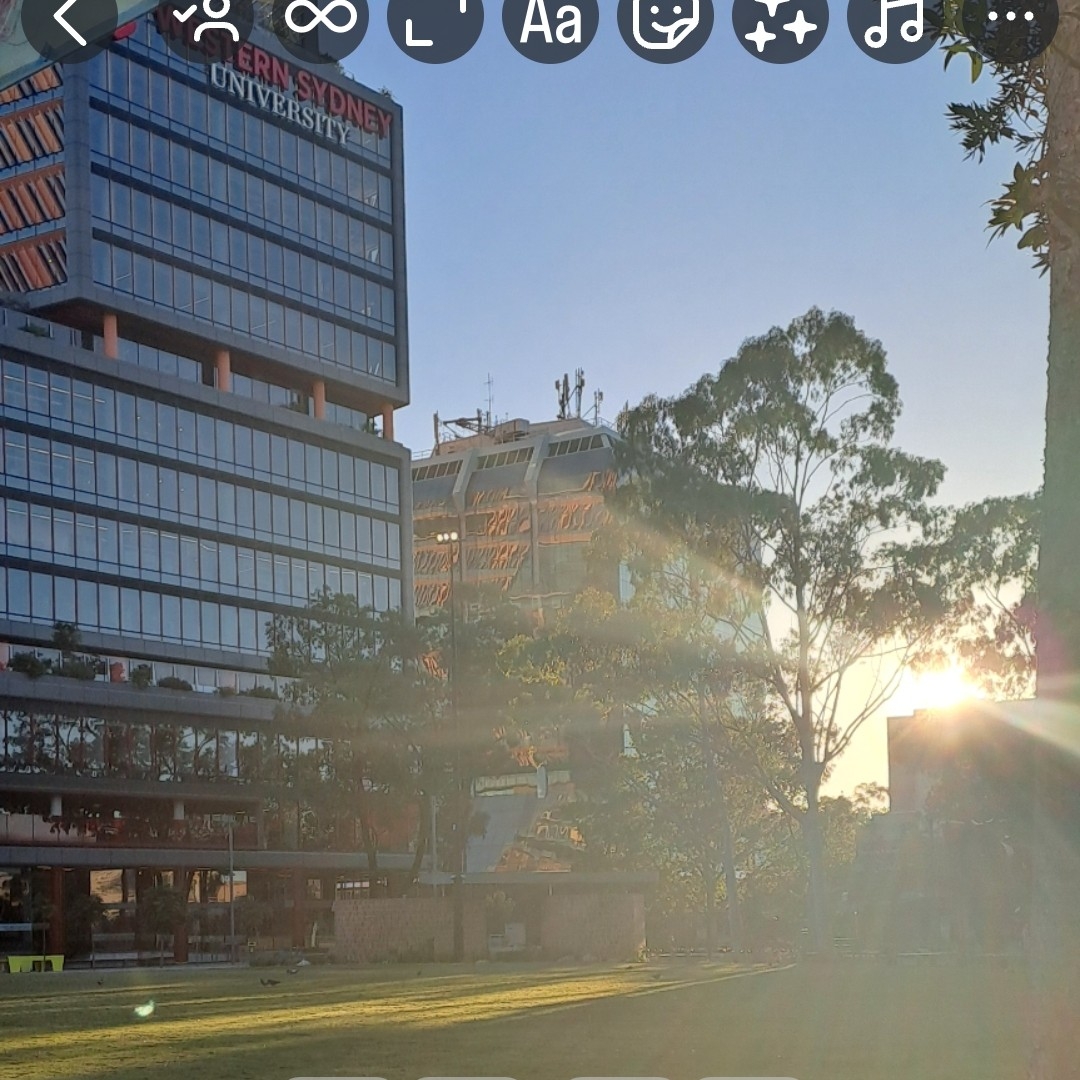
Task: Open the three-dot more options menu
Action: coord(1010,18)
